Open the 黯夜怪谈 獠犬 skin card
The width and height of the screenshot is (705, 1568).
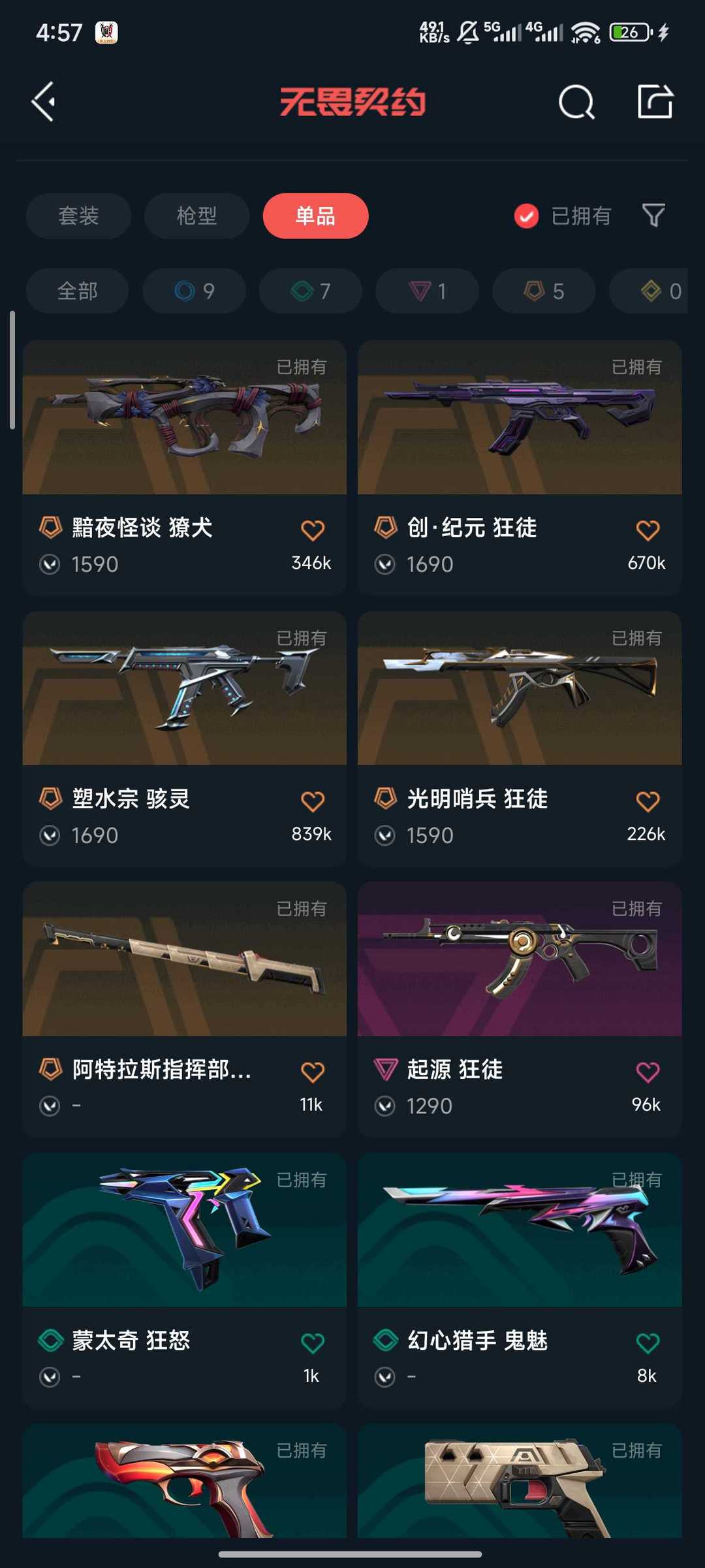pyautogui.click(x=184, y=467)
